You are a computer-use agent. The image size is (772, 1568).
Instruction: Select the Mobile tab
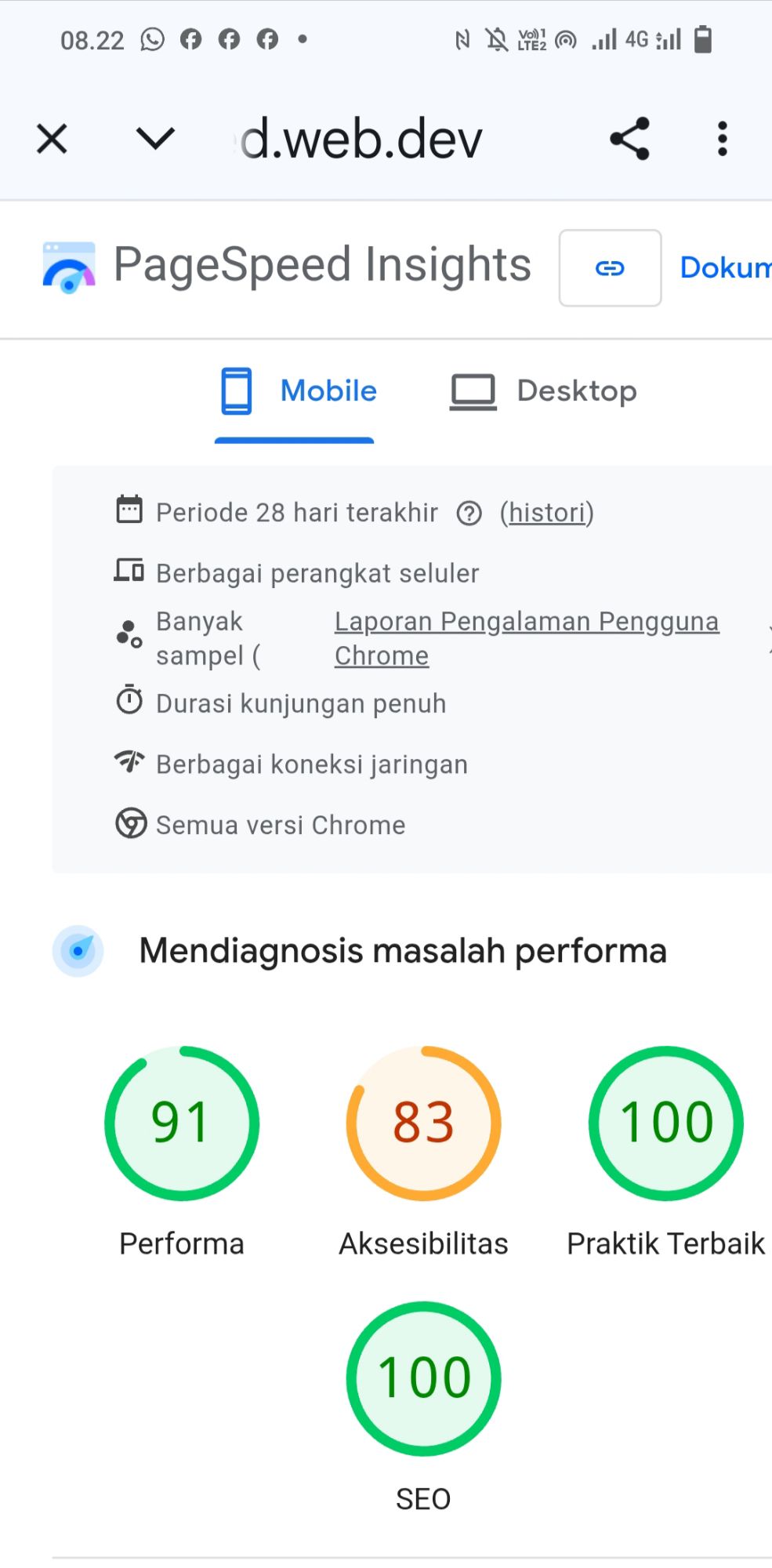(x=297, y=391)
